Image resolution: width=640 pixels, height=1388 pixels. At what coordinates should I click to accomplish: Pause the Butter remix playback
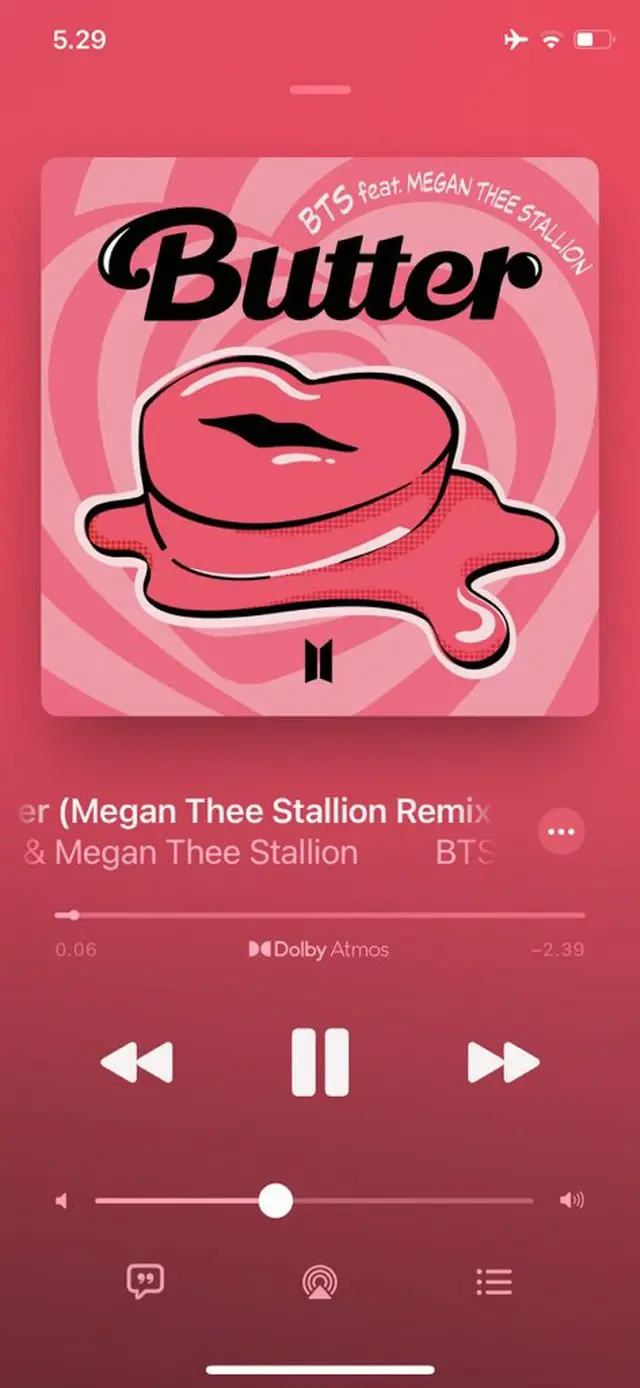[320, 1062]
